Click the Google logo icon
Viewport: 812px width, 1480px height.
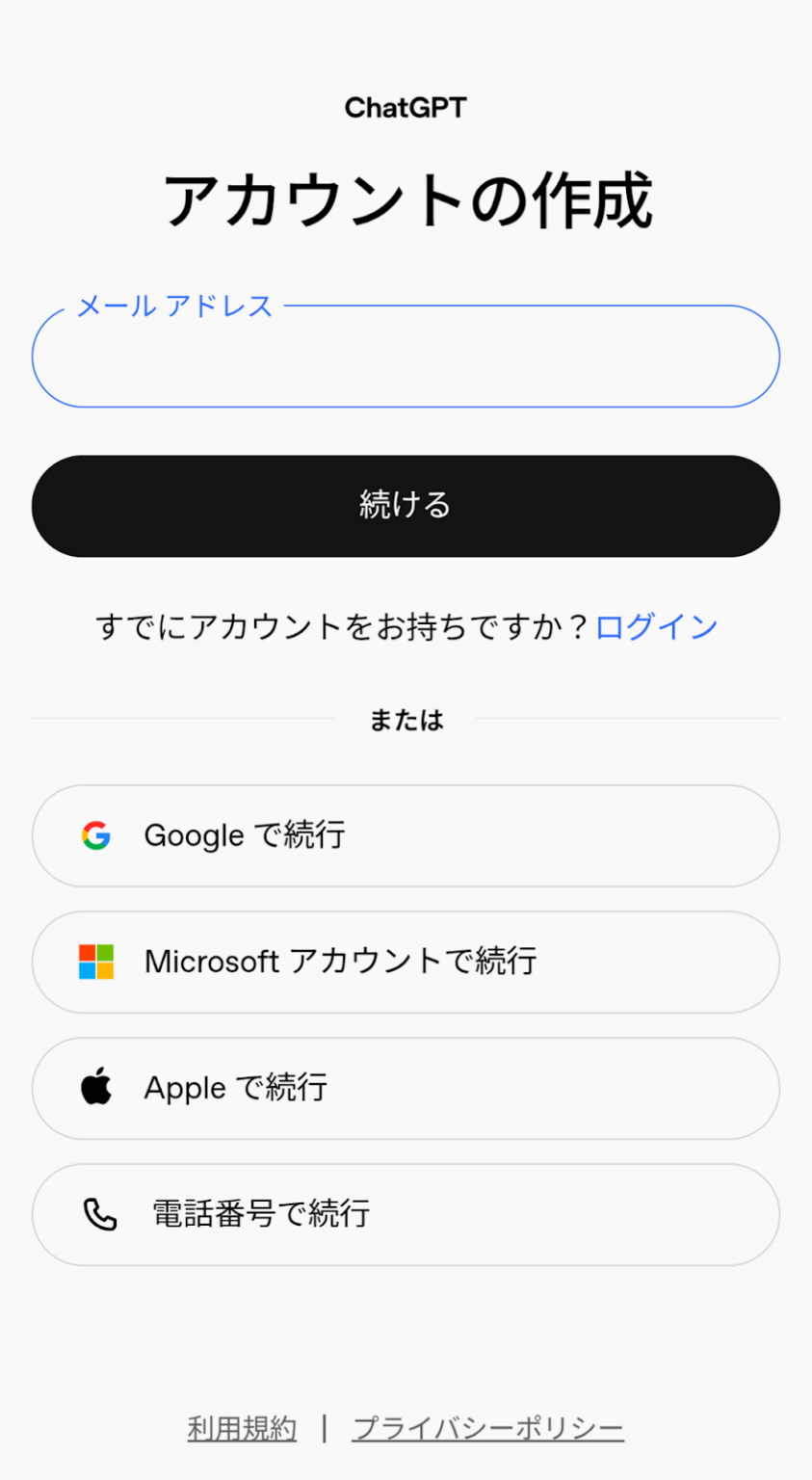point(96,835)
